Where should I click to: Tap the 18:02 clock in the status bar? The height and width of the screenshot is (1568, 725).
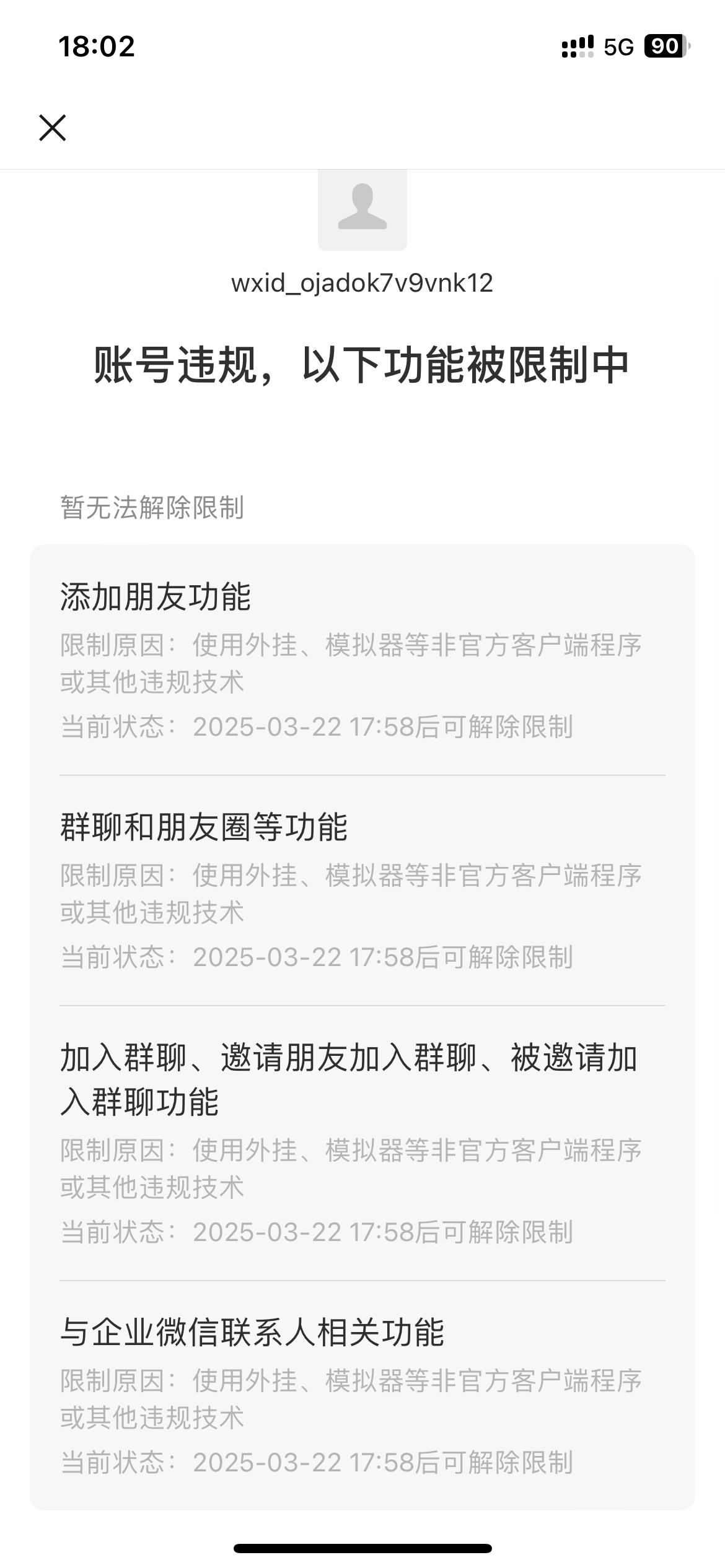tap(96, 46)
